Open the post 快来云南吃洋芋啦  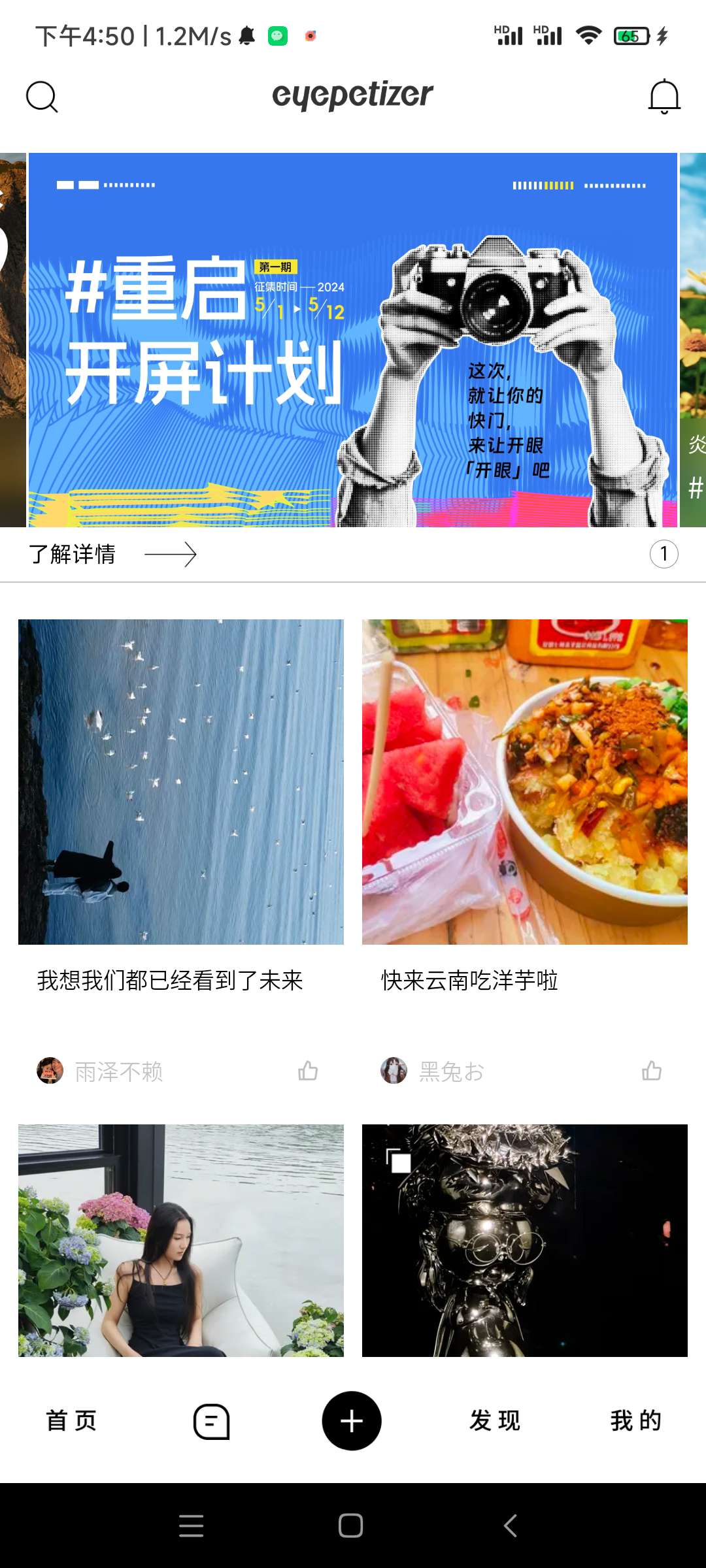click(x=524, y=781)
